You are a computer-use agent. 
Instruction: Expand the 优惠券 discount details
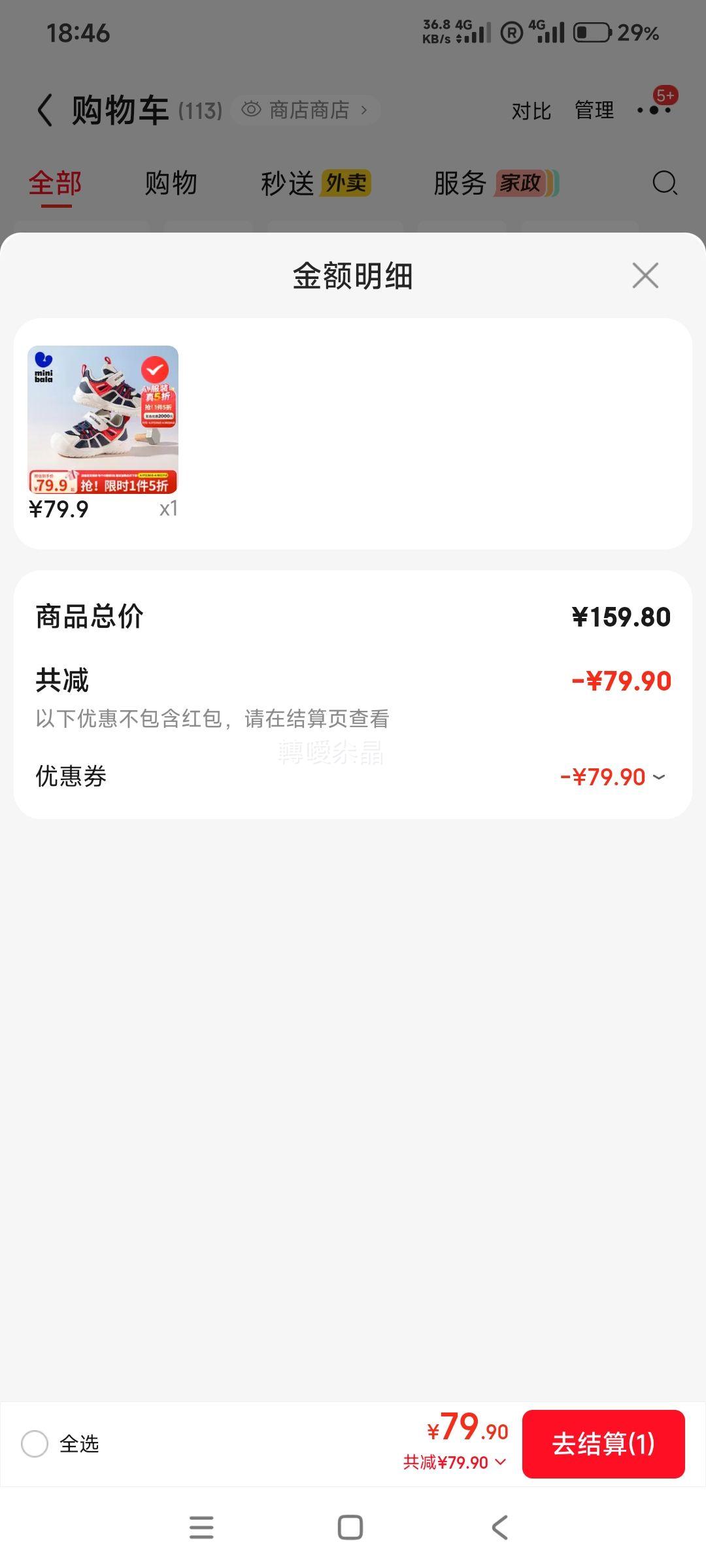point(613,777)
